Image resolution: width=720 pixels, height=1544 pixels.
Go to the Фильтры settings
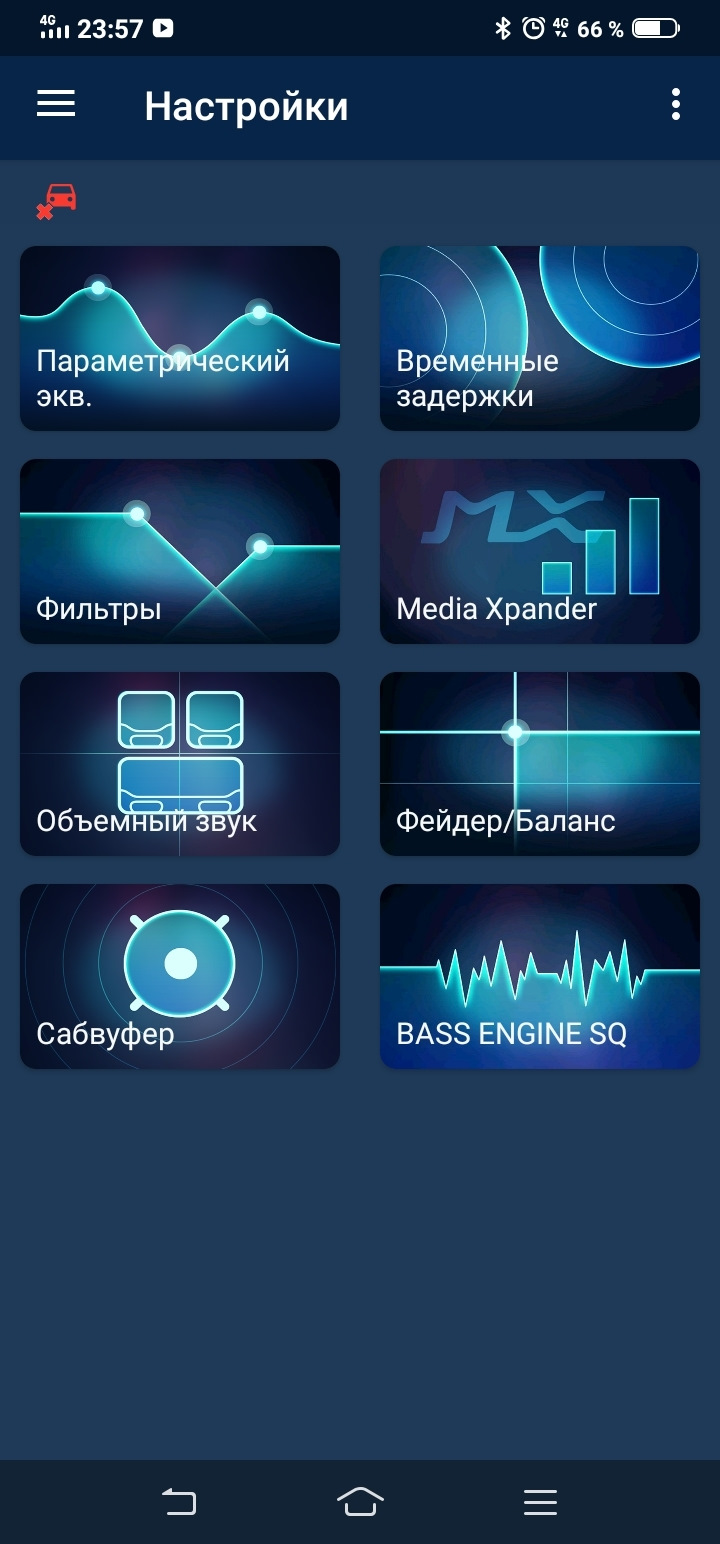[x=180, y=551]
